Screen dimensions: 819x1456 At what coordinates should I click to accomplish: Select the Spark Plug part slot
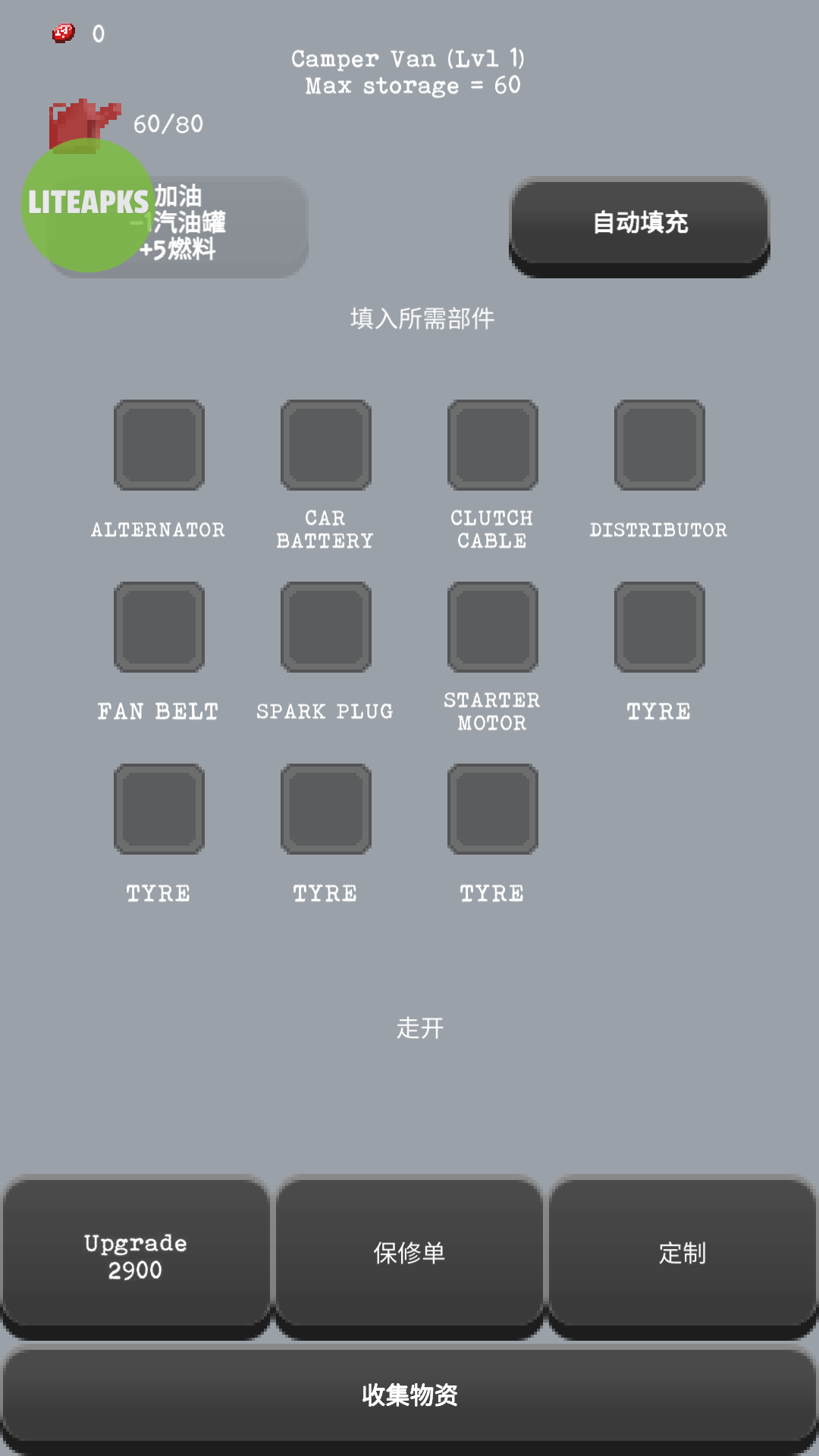coord(326,627)
